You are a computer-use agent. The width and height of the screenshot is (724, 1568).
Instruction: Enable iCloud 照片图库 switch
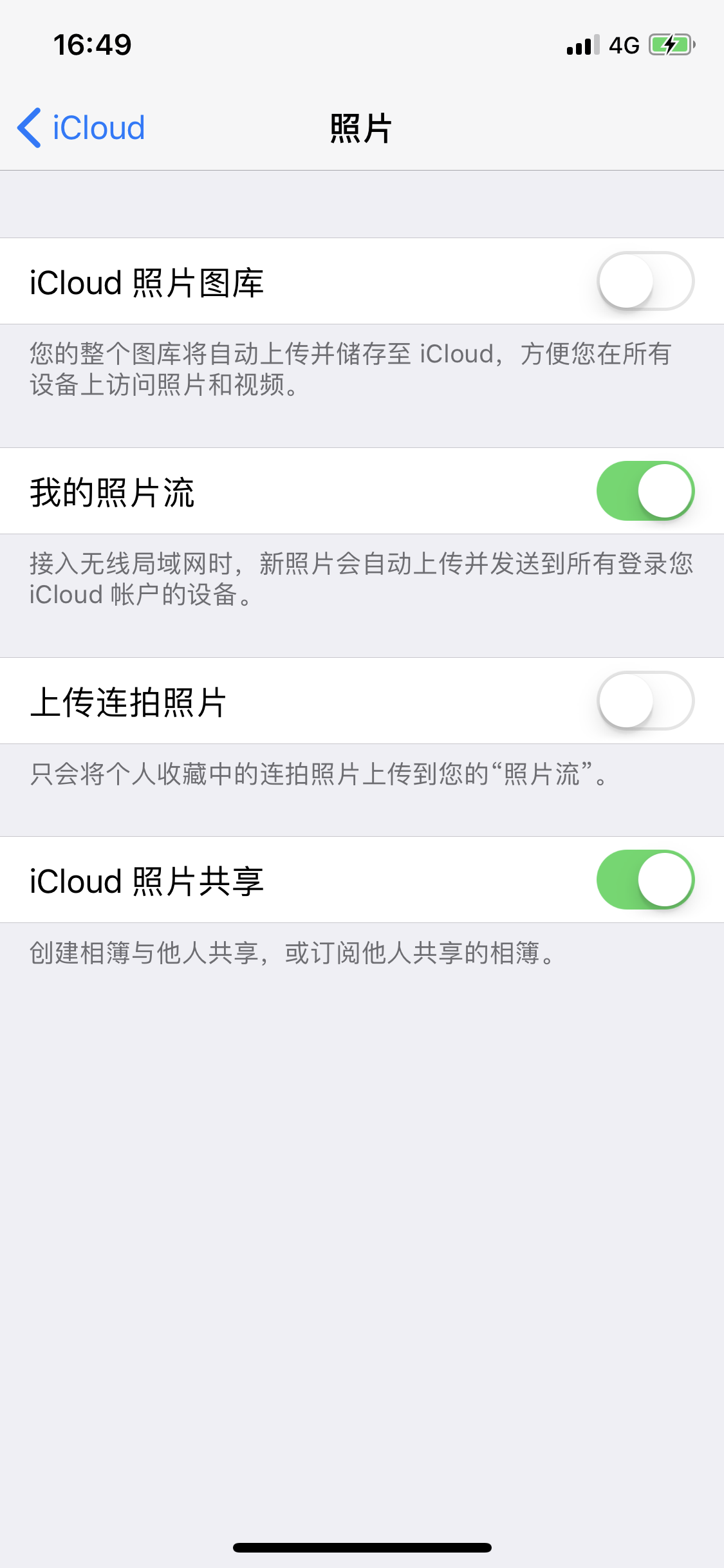point(645,281)
